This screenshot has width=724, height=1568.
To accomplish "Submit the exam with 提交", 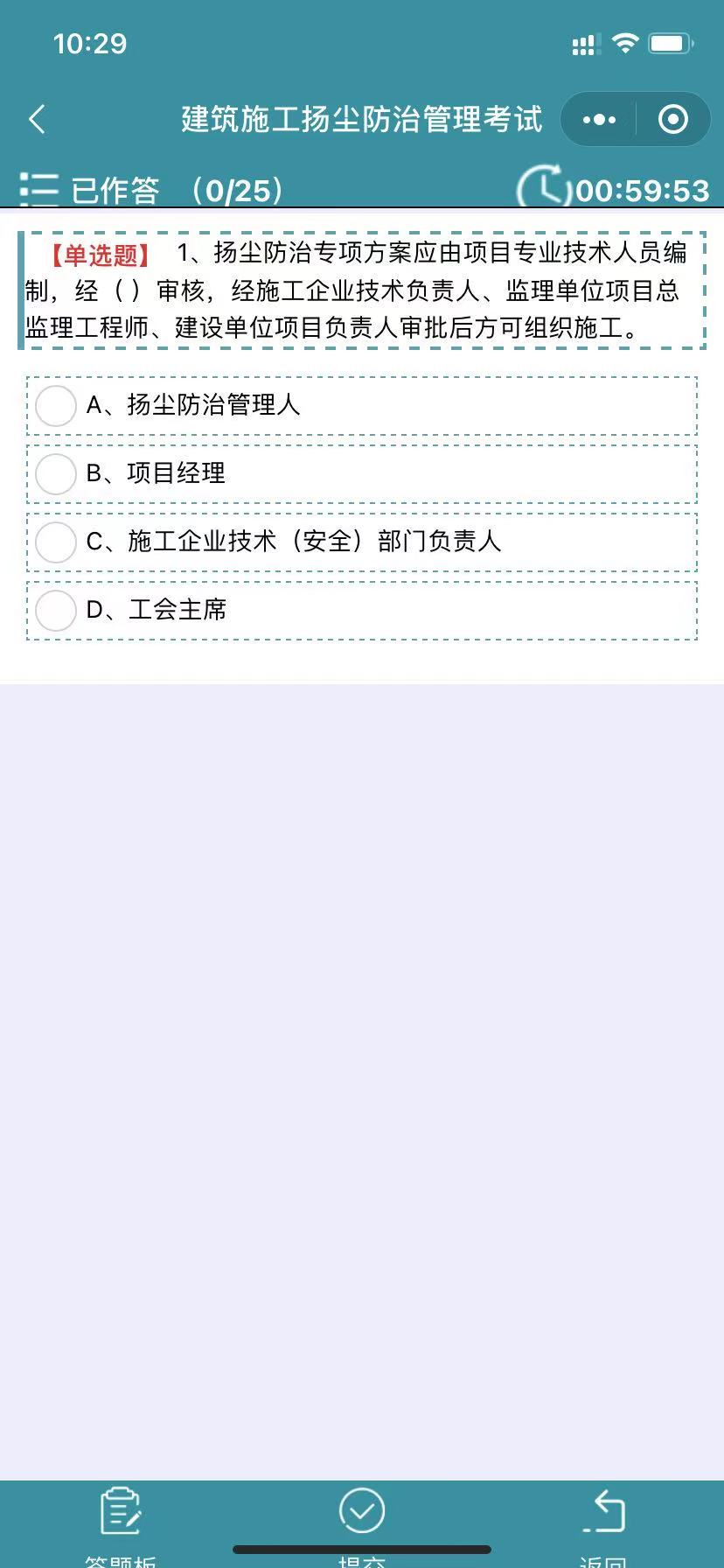I will 362,1526.
